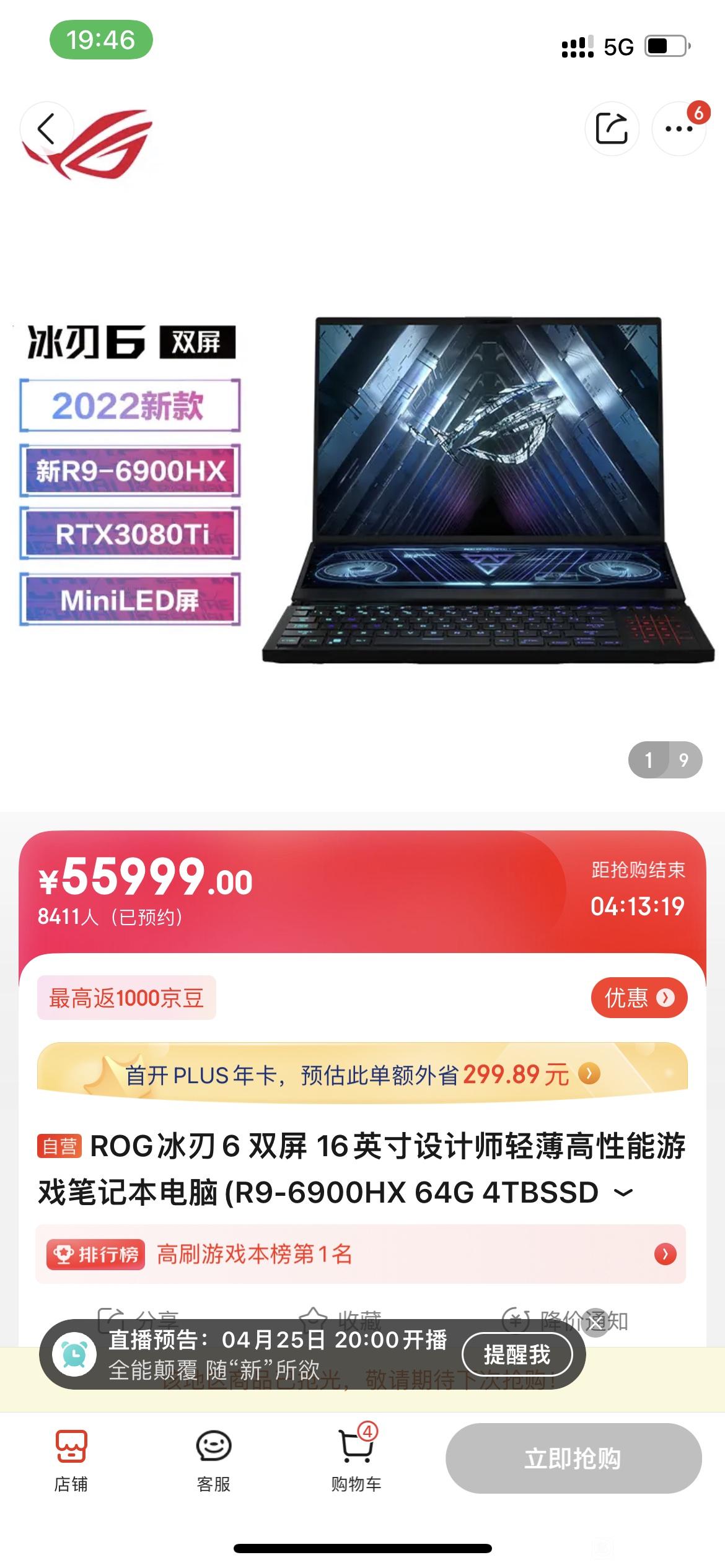Go back using the top-left arrow
The height and width of the screenshot is (1568, 725).
46,129
